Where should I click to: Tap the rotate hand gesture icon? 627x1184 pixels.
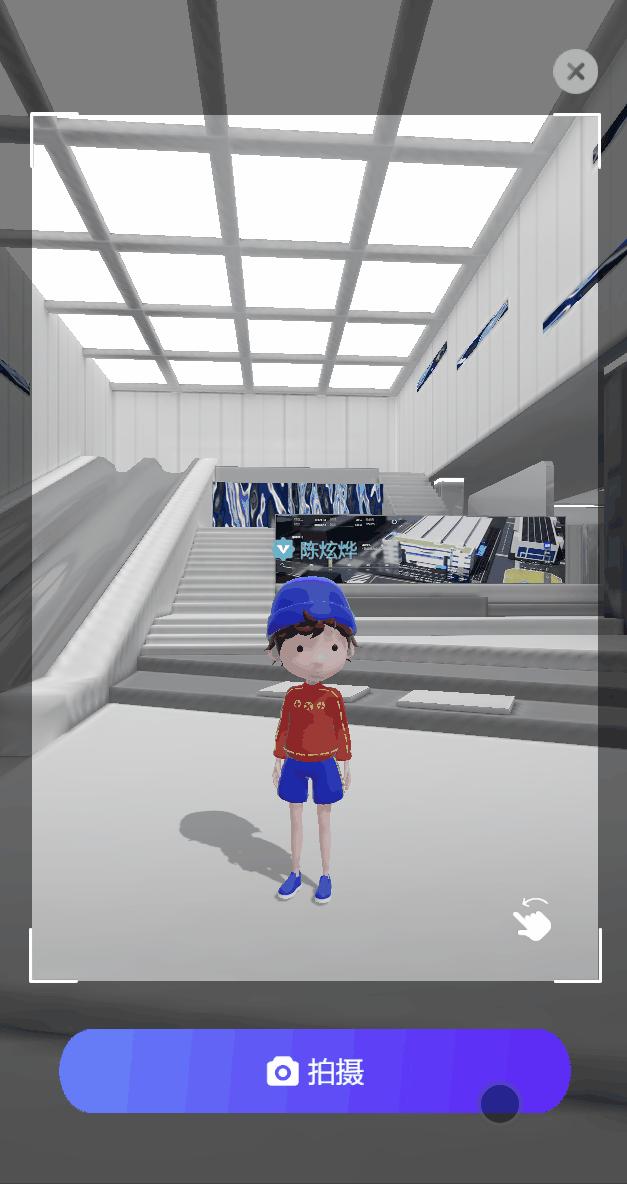532,919
